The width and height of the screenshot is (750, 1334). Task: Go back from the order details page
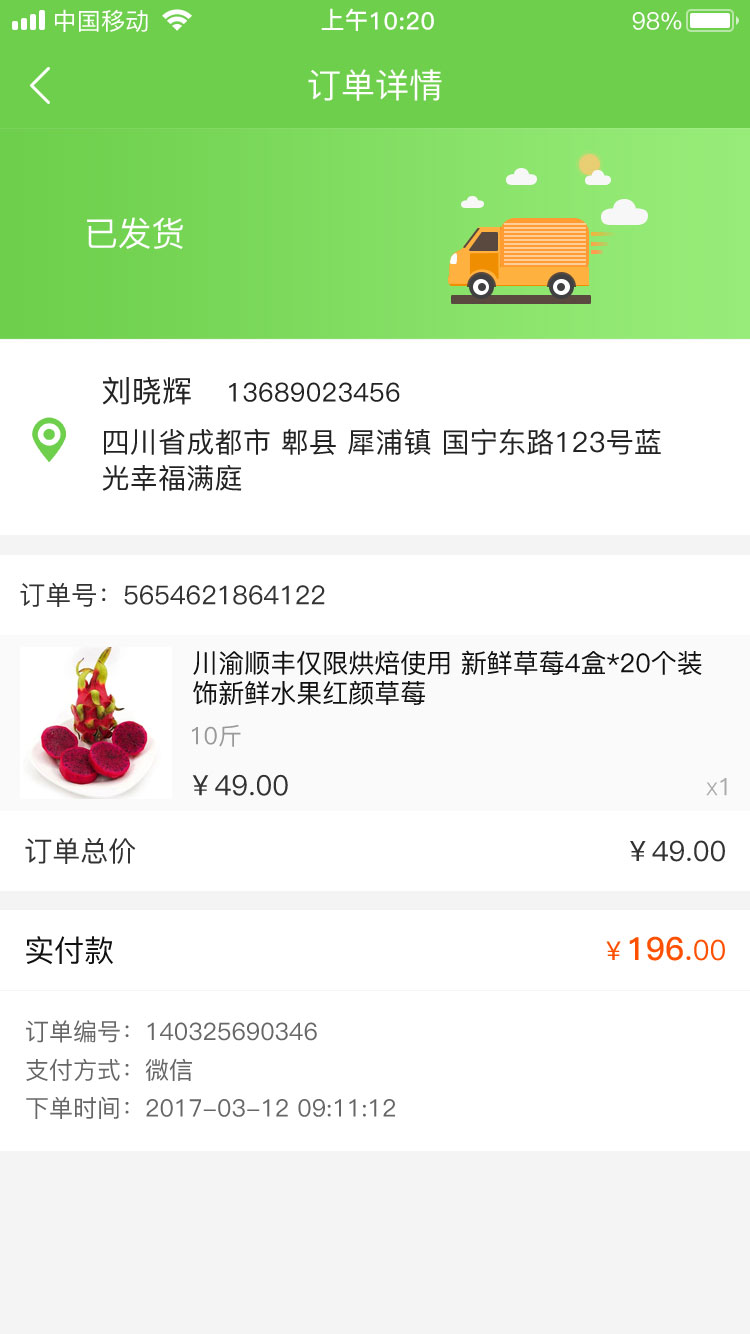tap(40, 86)
